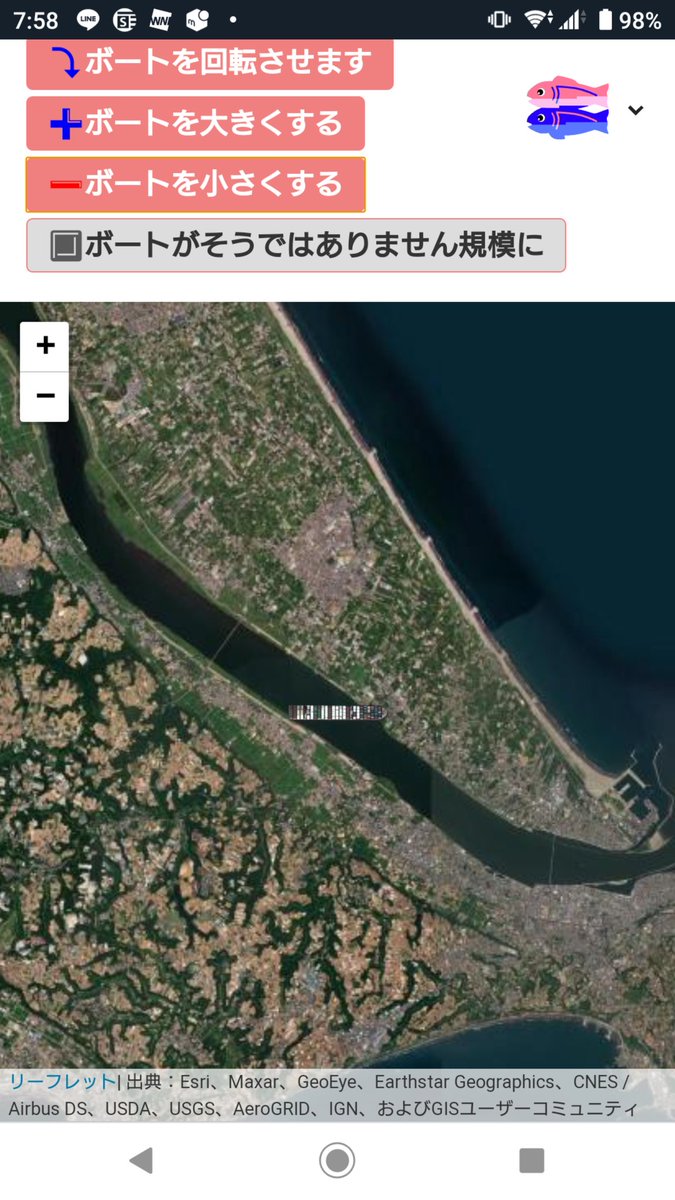Enlarge the boat with ボートを大きくする

coord(195,124)
